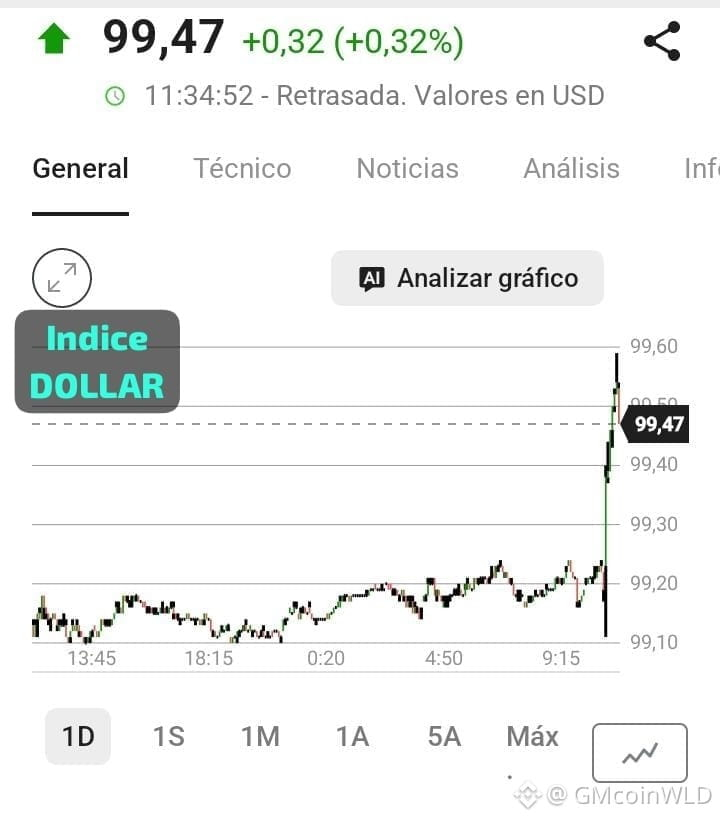Expand the chart to fullscreen
The height and width of the screenshot is (820, 720).
62,278
